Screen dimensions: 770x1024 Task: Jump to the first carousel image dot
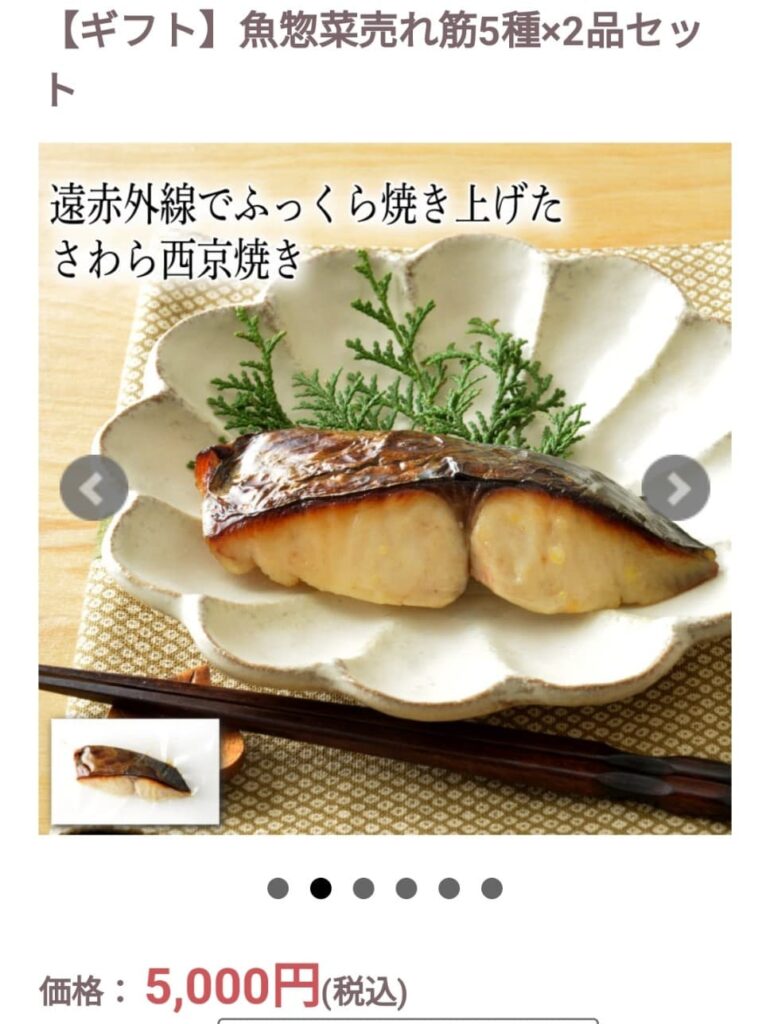(278, 888)
